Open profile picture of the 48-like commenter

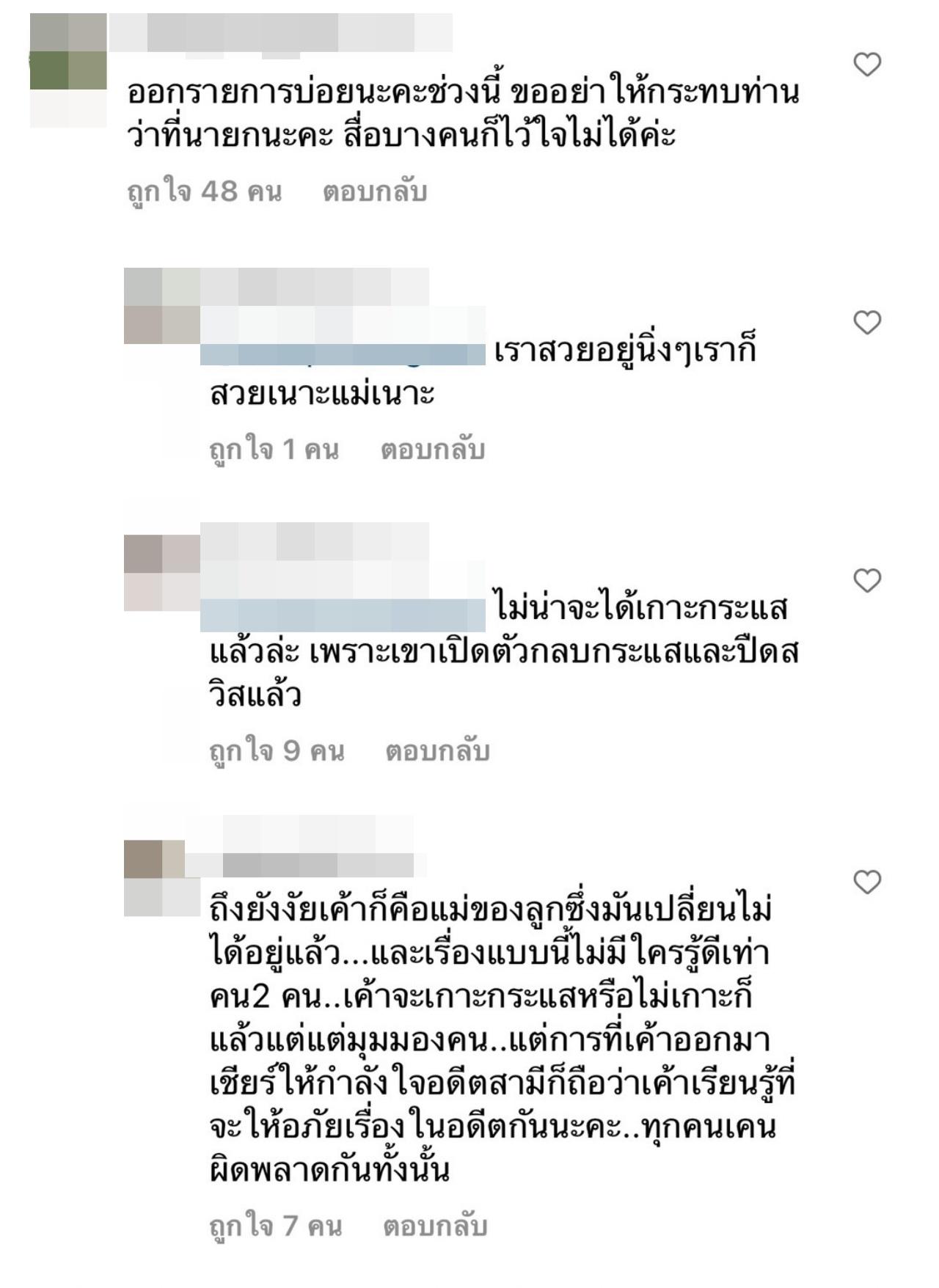pyautogui.click(x=68, y=70)
